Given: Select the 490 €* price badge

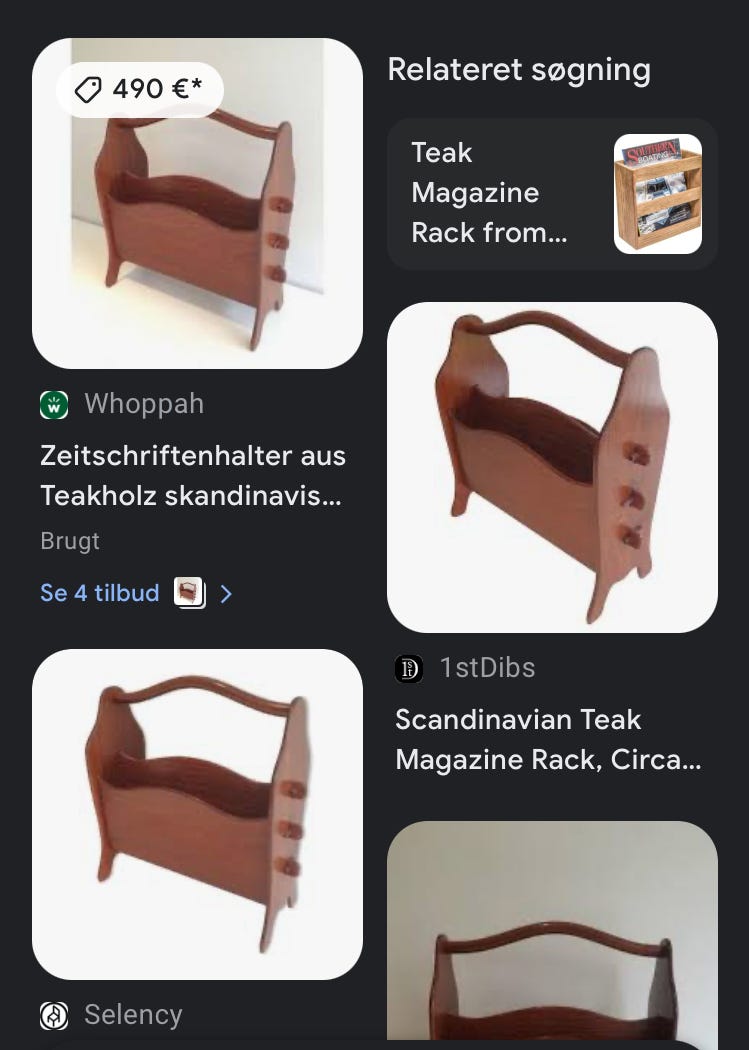Looking at the screenshot, I should tap(139, 89).
